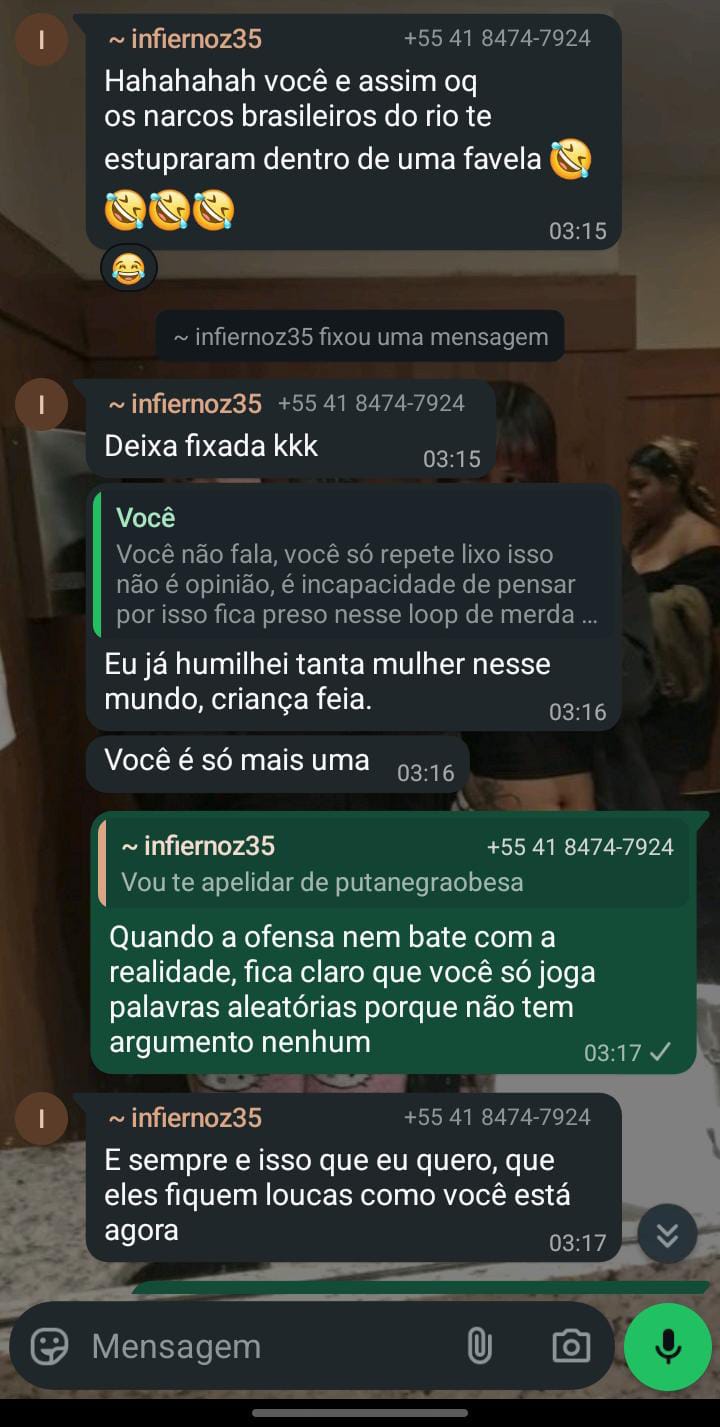Viewport: 720px width, 1427px height.
Task: Open the emoji and sticker picker
Action: (49, 1347)
